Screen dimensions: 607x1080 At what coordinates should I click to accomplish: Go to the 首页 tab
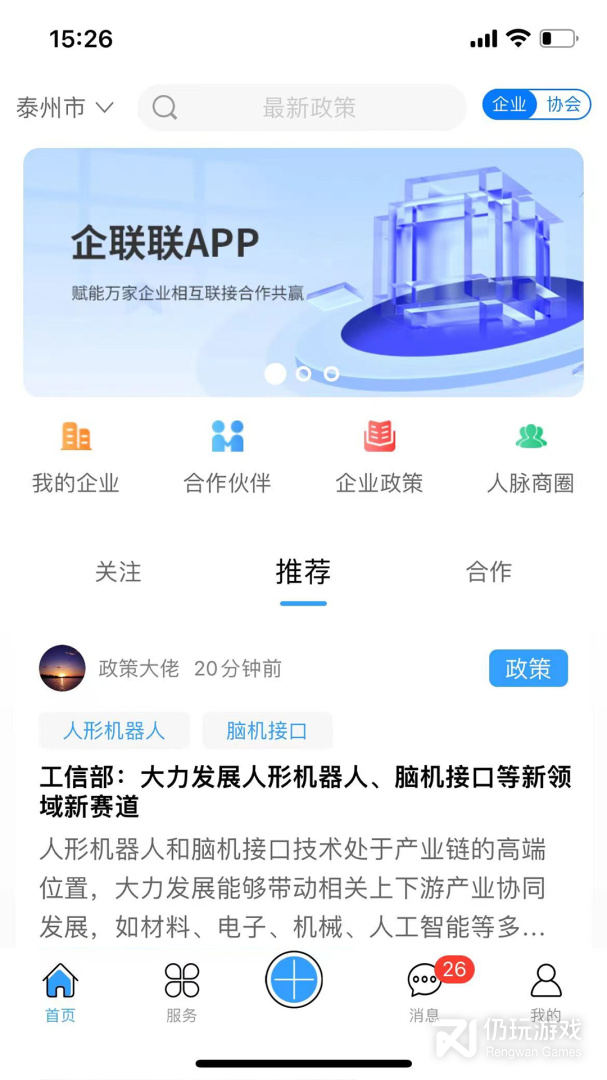60,992
